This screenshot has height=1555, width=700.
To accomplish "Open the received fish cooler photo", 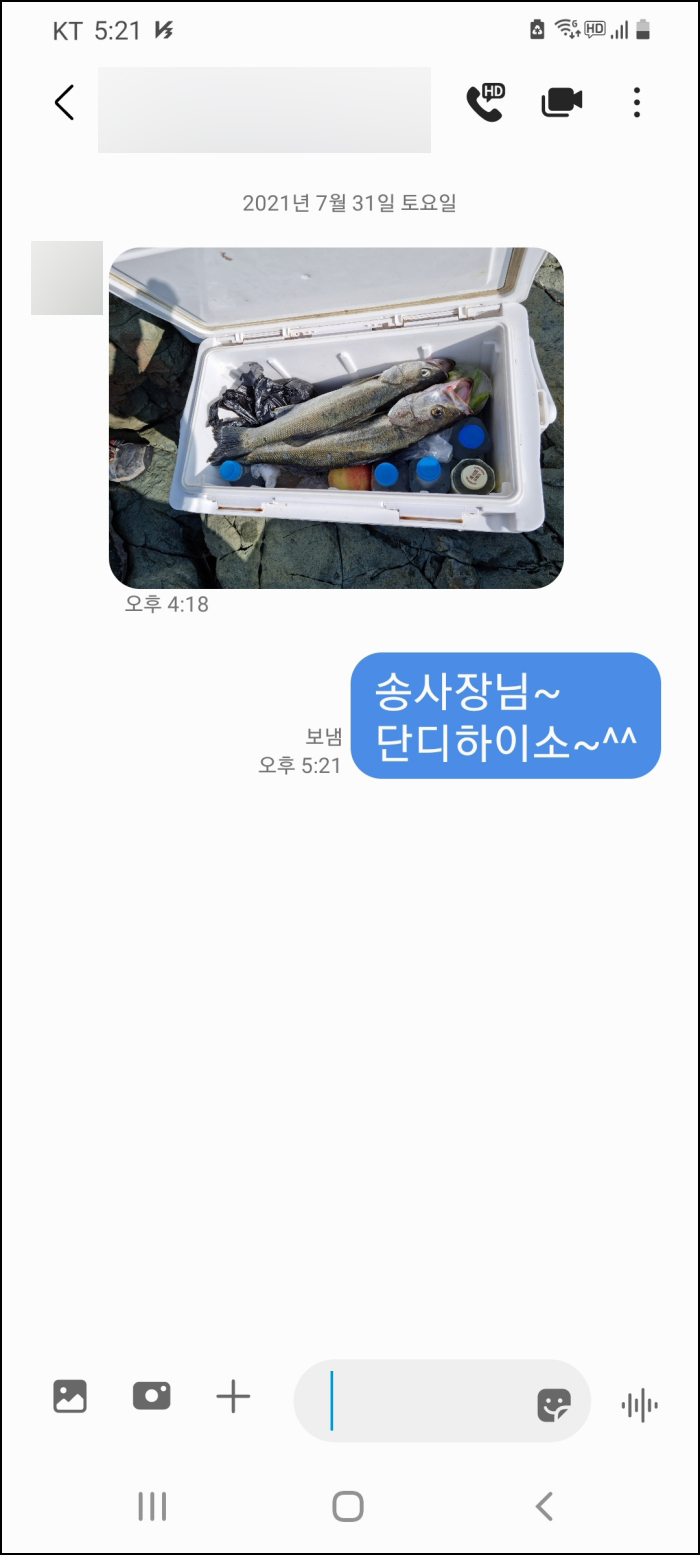I will (336, 417).
